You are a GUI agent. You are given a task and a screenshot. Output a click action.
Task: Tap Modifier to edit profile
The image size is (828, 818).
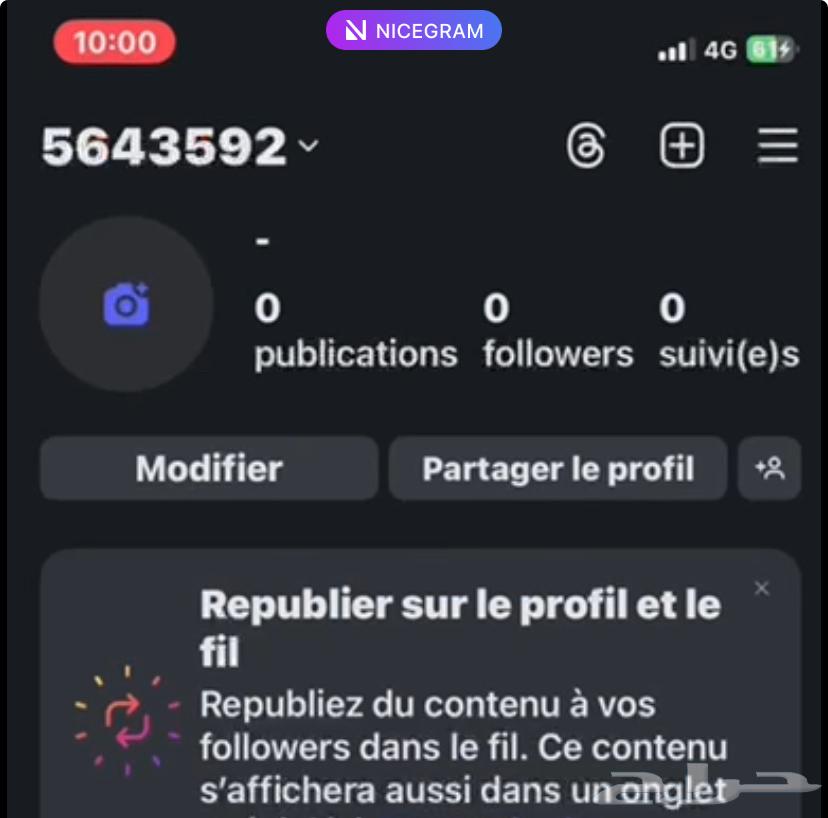[209, 468]
